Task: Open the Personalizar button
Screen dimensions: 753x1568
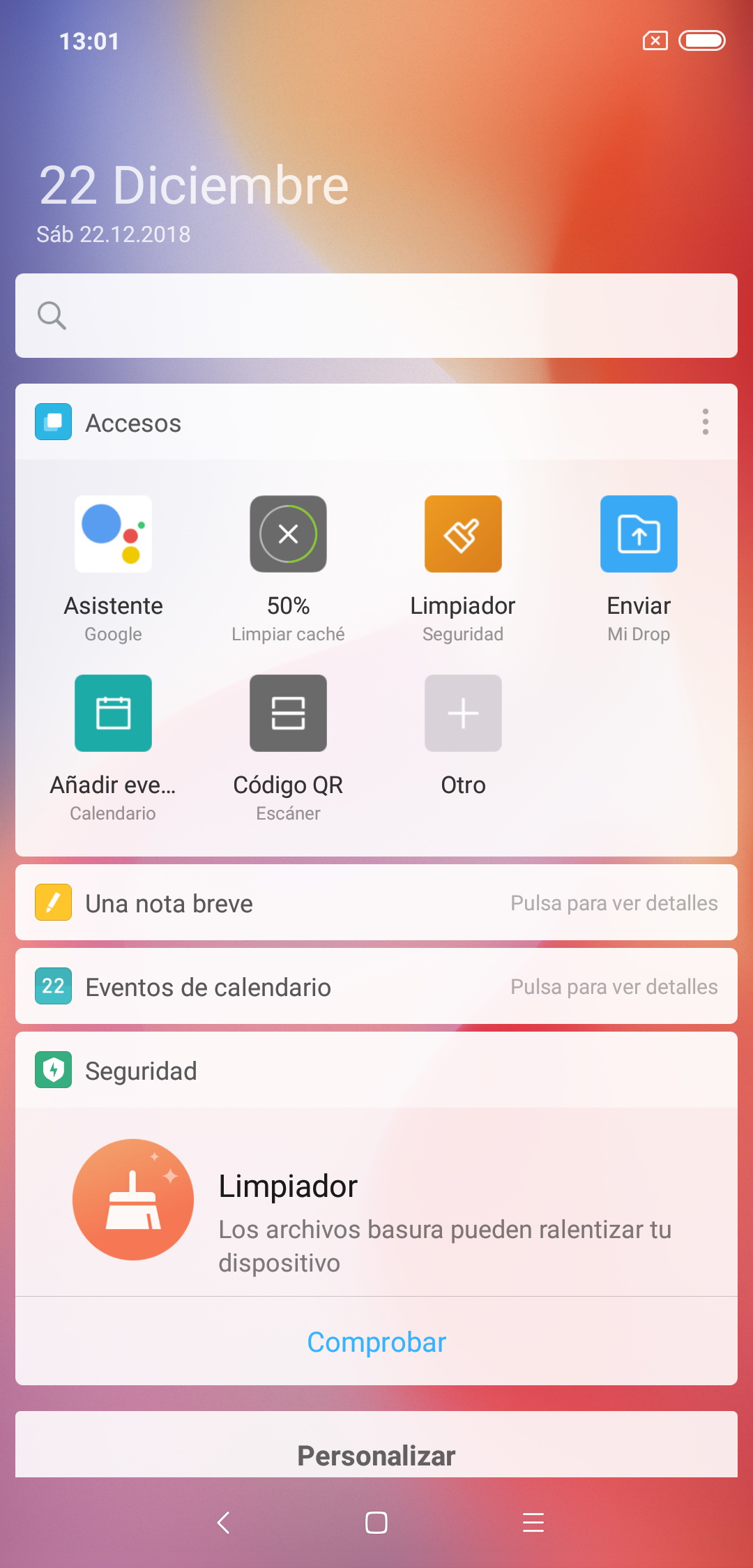Action: (x=376, y=1455)
